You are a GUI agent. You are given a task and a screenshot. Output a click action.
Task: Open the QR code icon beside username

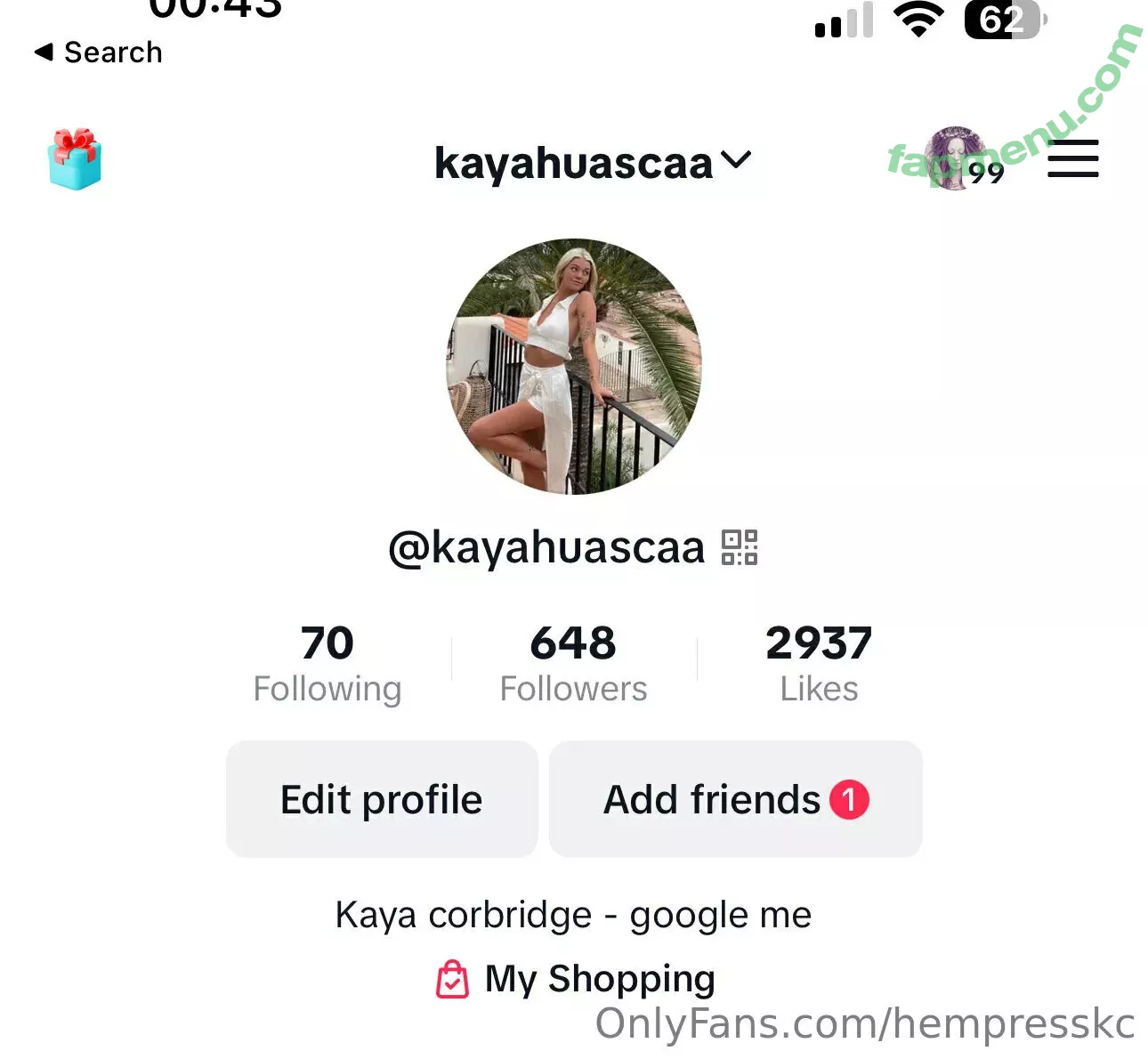click(x=739, y=547)
